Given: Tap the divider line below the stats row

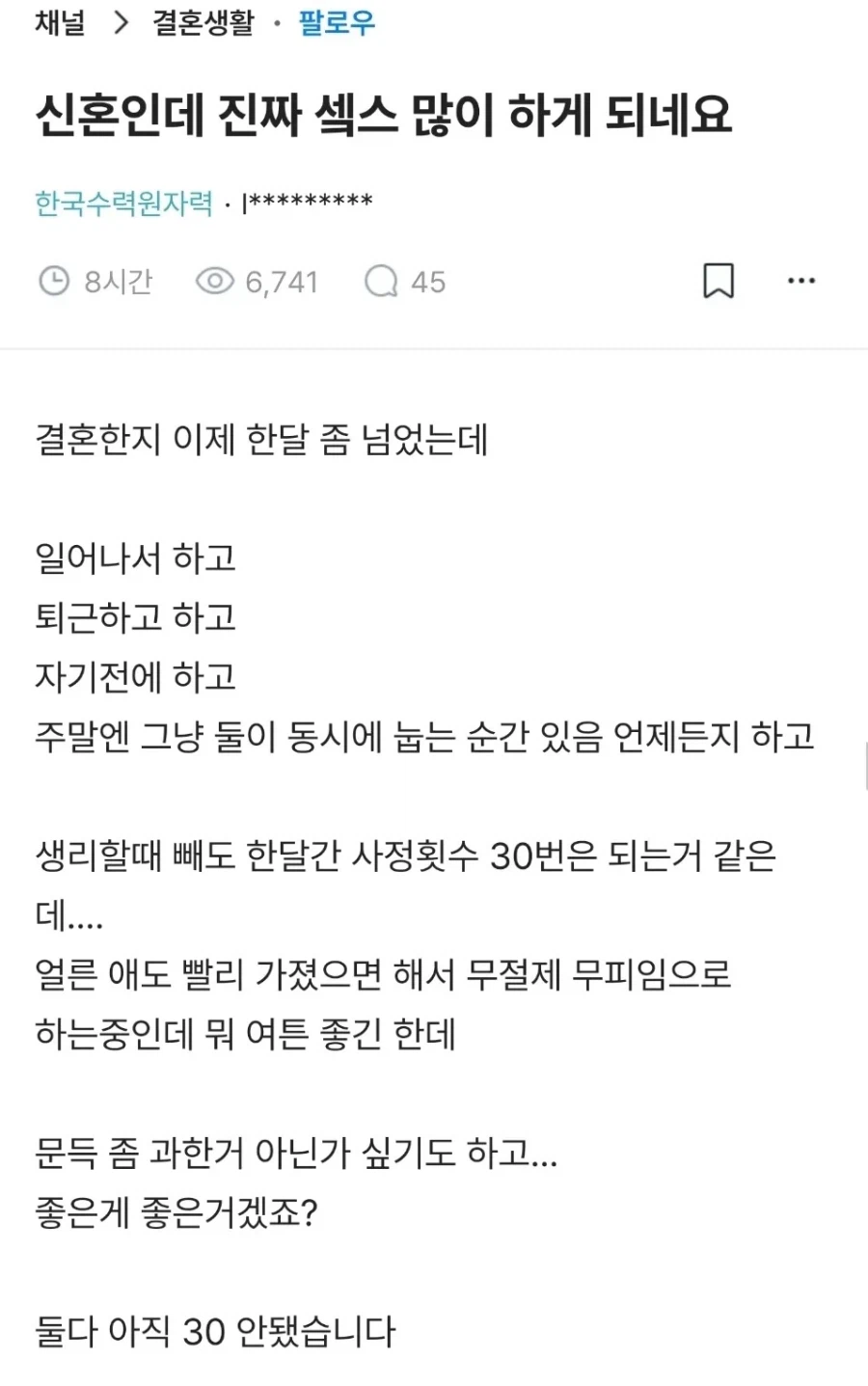Looking at the screenshot, I should tap(434, 349).
